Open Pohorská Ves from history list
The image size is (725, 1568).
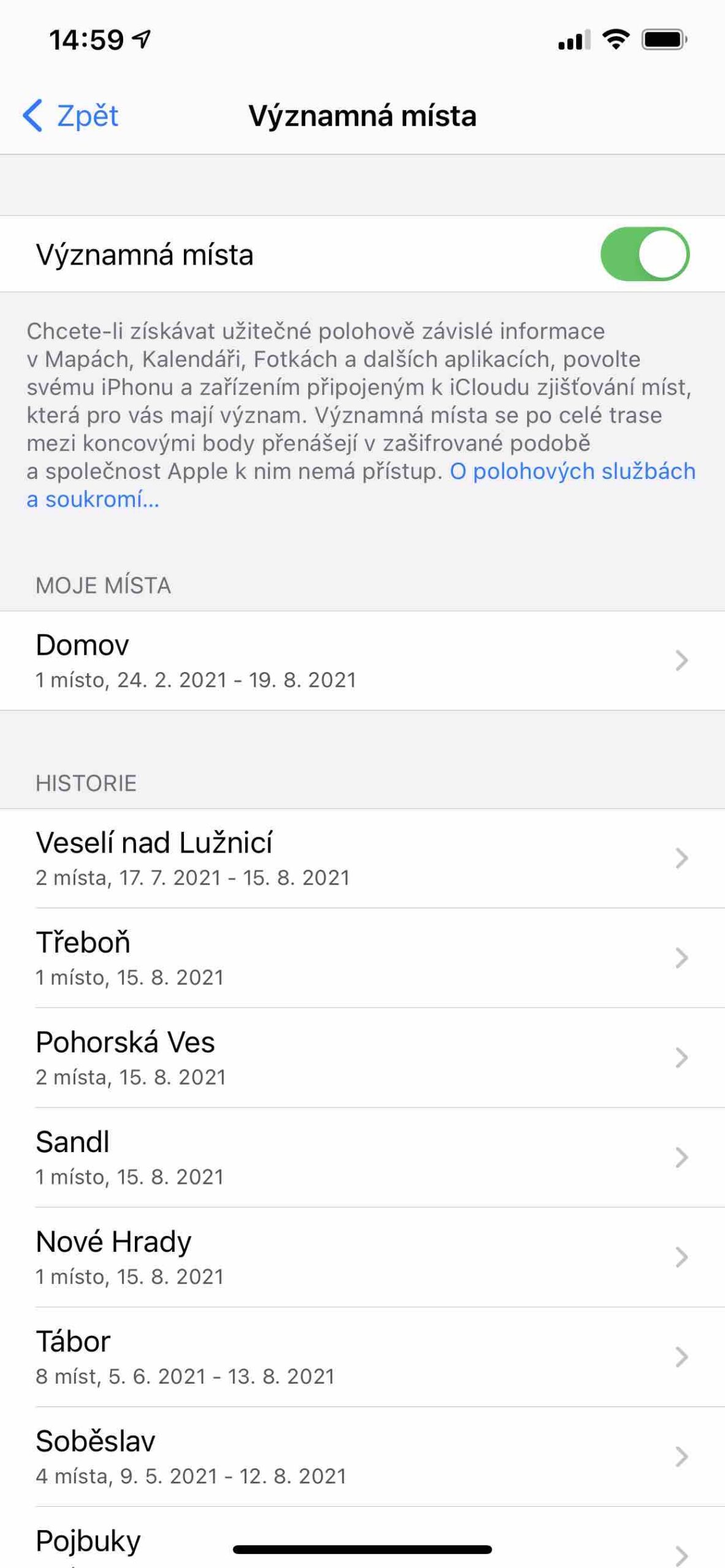pos(362,1057)
